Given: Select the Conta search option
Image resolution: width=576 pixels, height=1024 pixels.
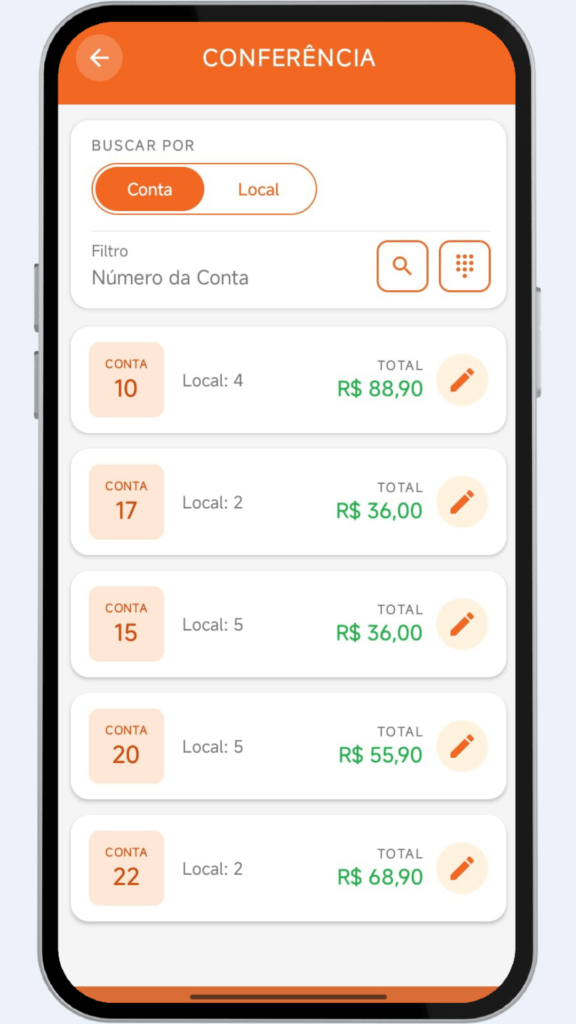Looking at the screenshot, I should 150,189.
